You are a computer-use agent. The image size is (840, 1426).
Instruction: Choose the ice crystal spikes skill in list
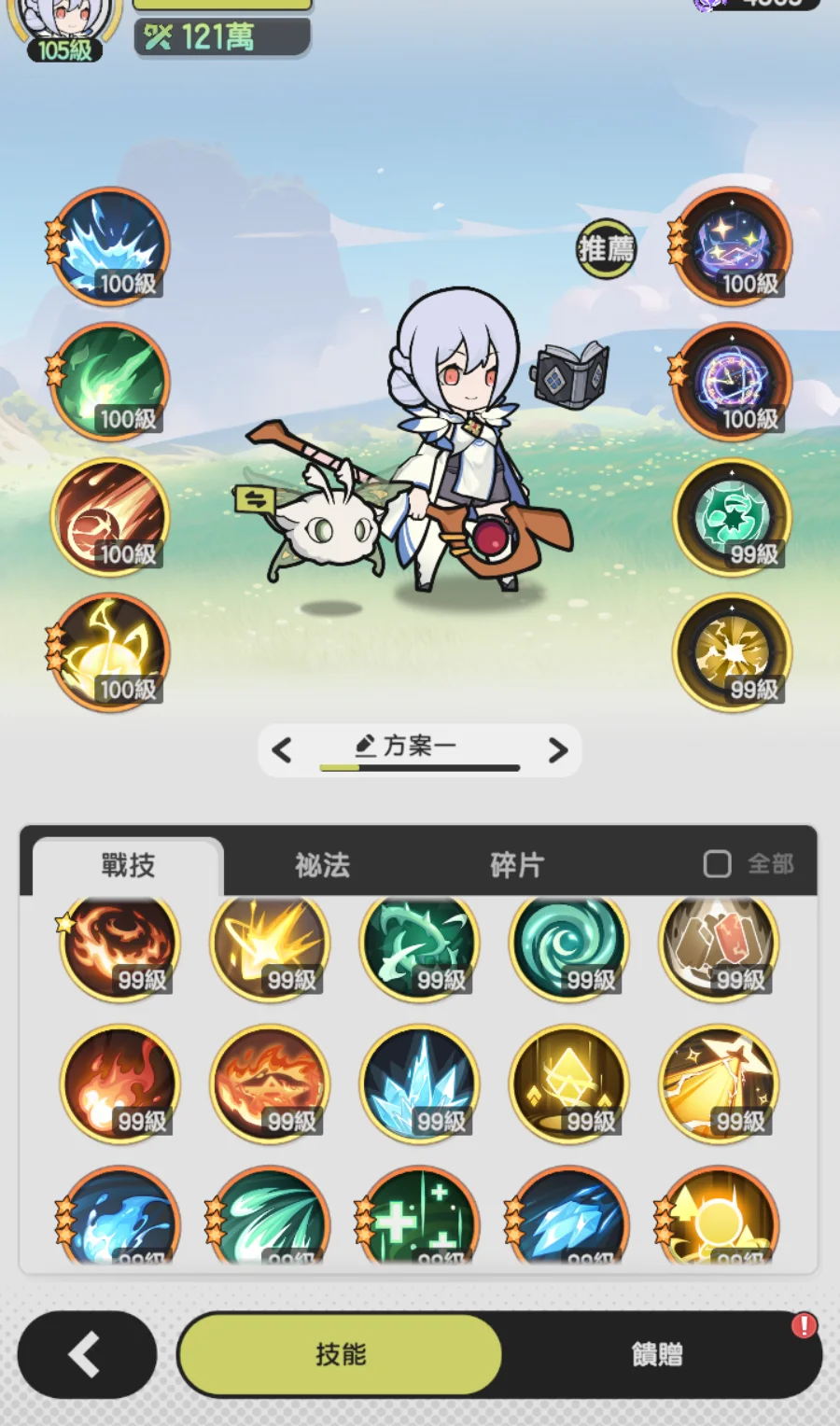click(x=419, y=1084)
